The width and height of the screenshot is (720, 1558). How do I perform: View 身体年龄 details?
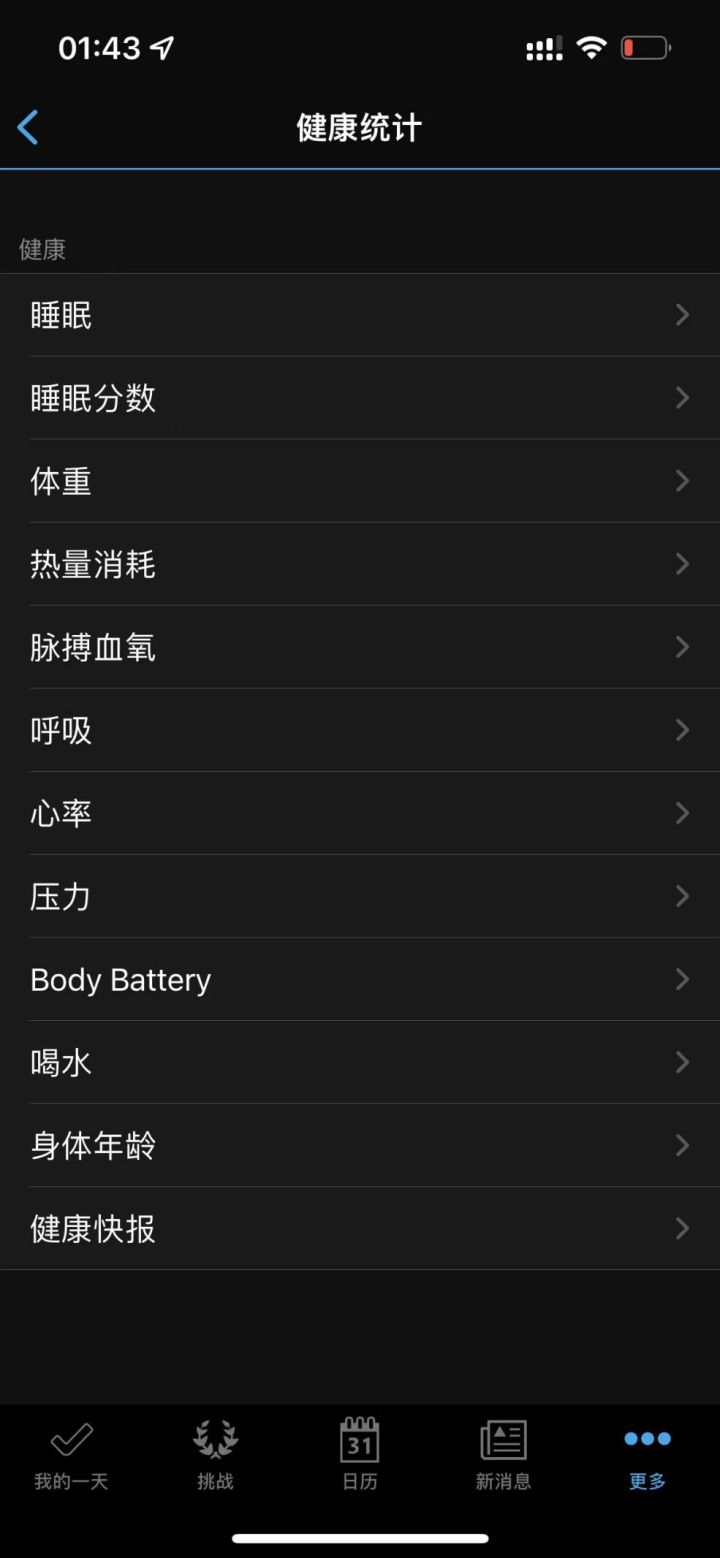[360, 1145]
